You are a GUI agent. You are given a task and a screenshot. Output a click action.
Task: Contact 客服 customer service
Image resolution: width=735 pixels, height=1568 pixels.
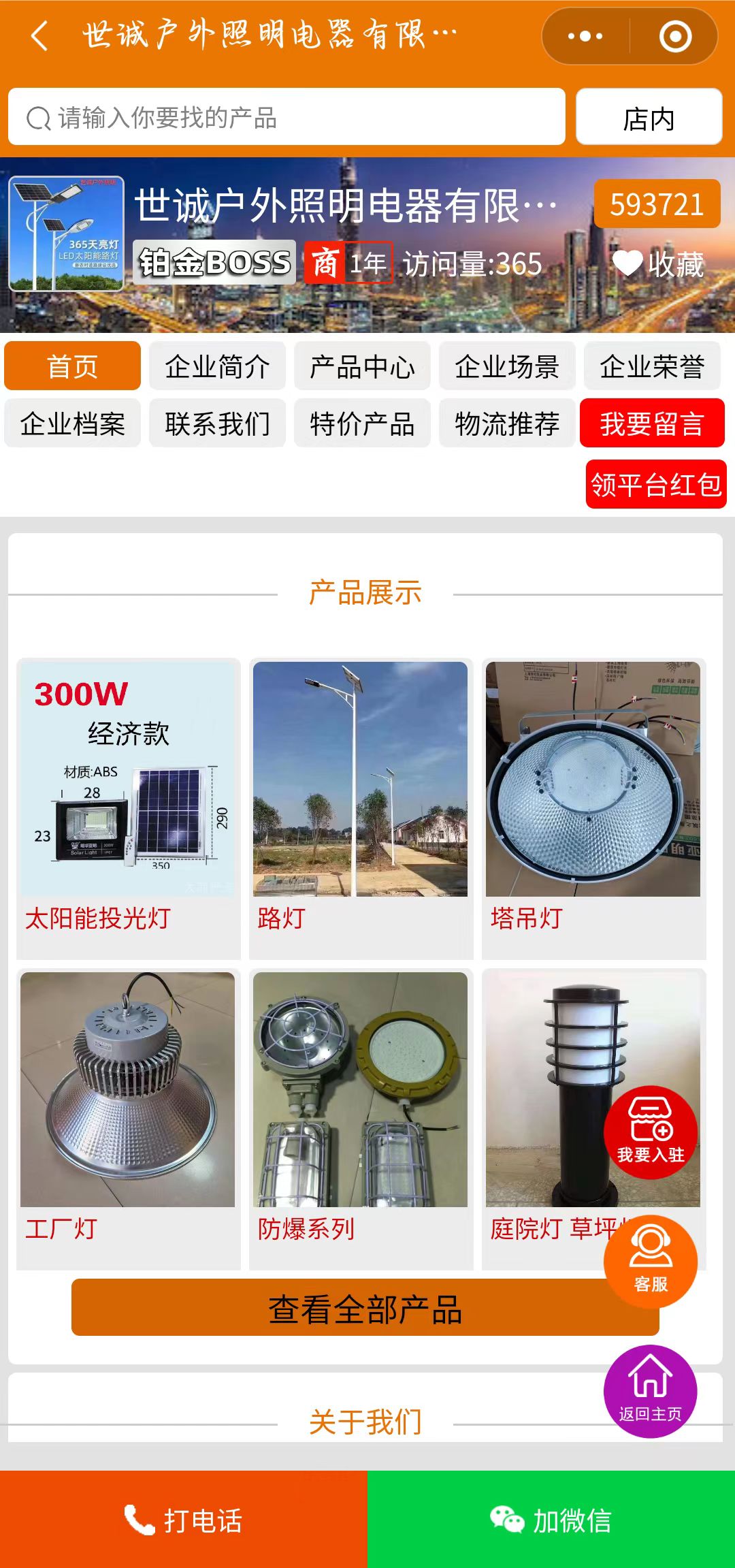coord(651,1261)
